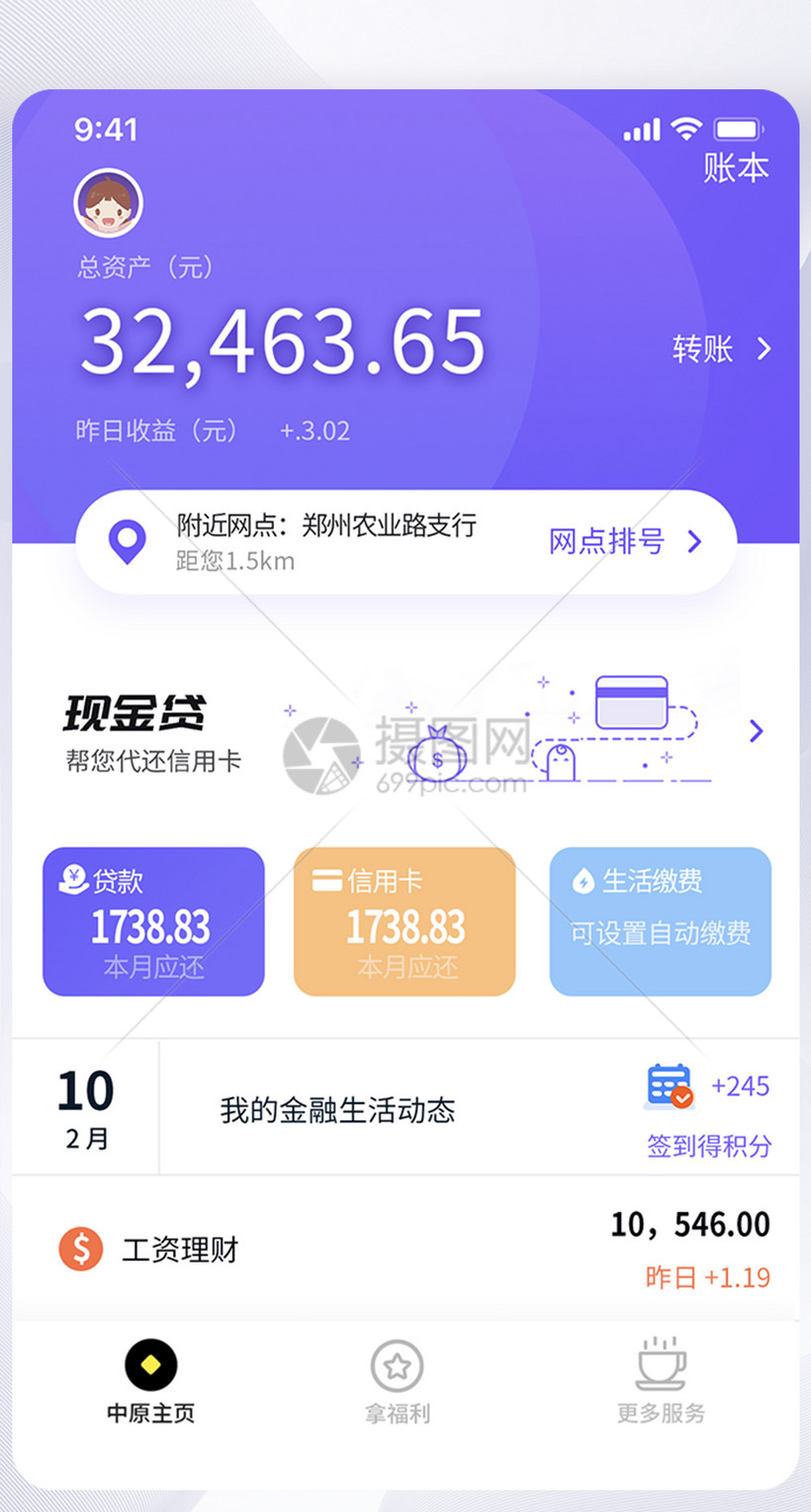Tap the profile avatar
Image resolution: width=811 pixels, height=1512 pixels.
[x=109, y=203]
